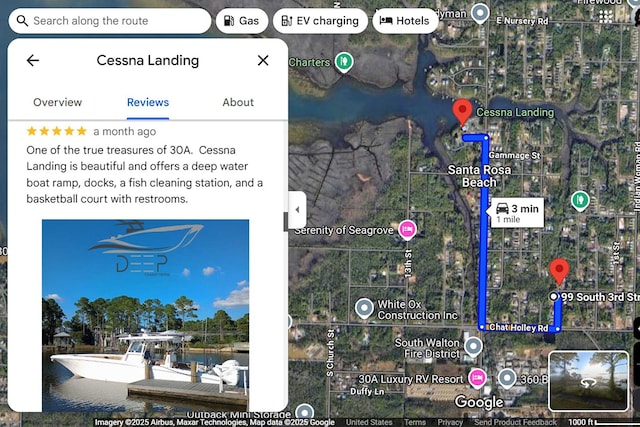Open the Street View thumbnail
Screen dimensions: 640x427
click(x=588, y=380)
